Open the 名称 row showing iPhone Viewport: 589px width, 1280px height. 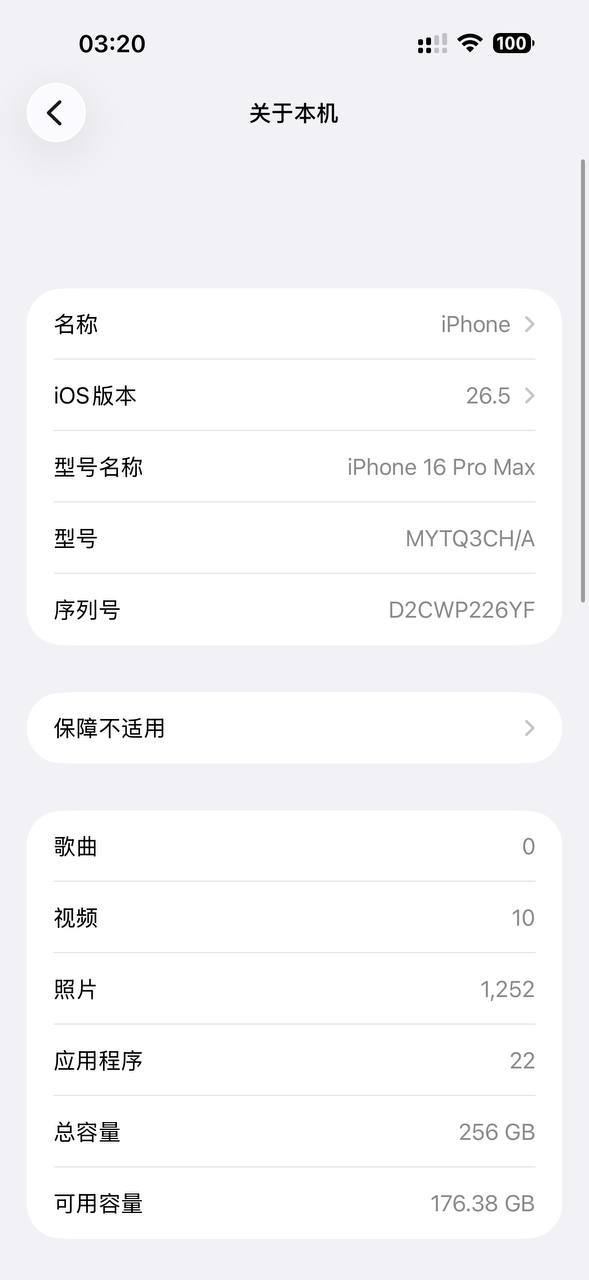pos(294,324)
